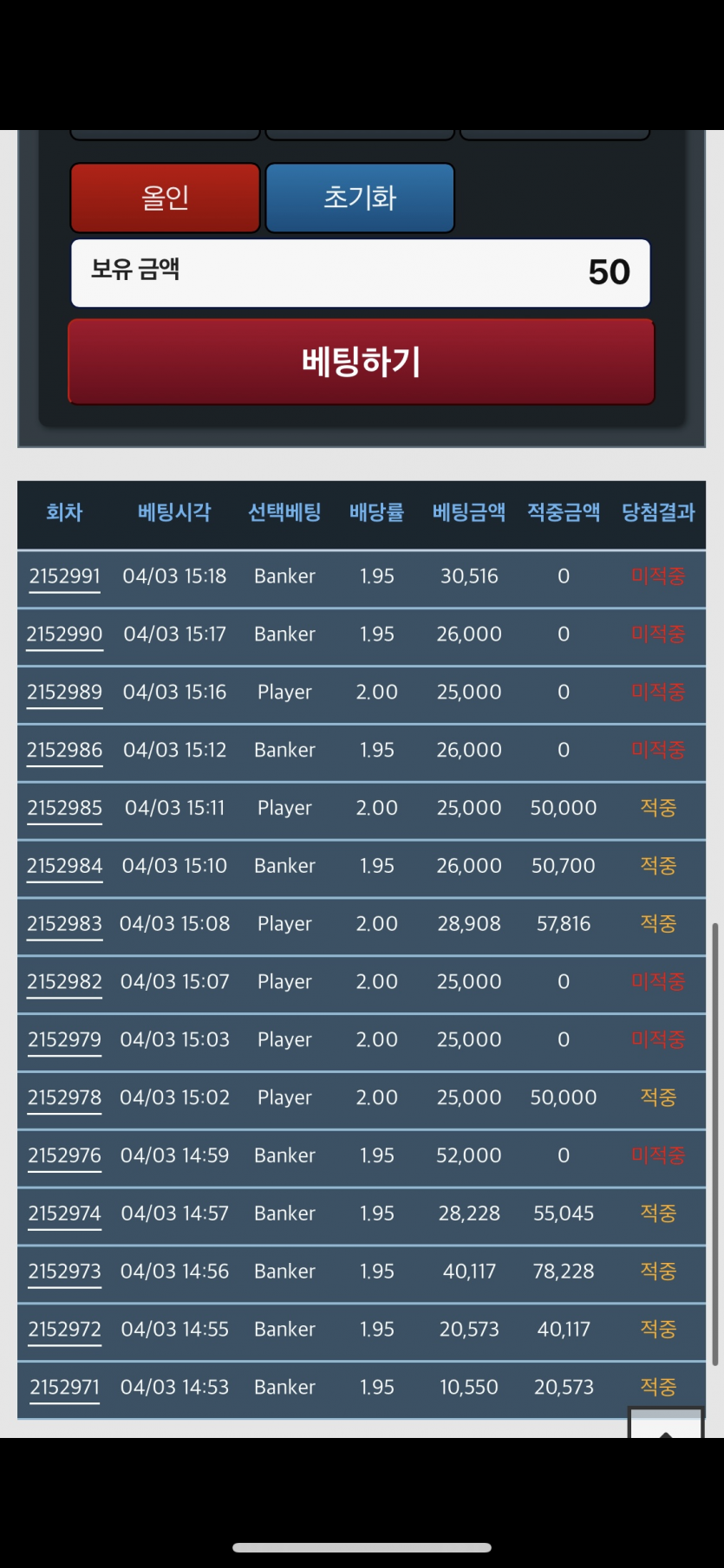This screenshot has width=724, height=1568.
Task: Open round 2152985 link
Action: click(64, 809)
